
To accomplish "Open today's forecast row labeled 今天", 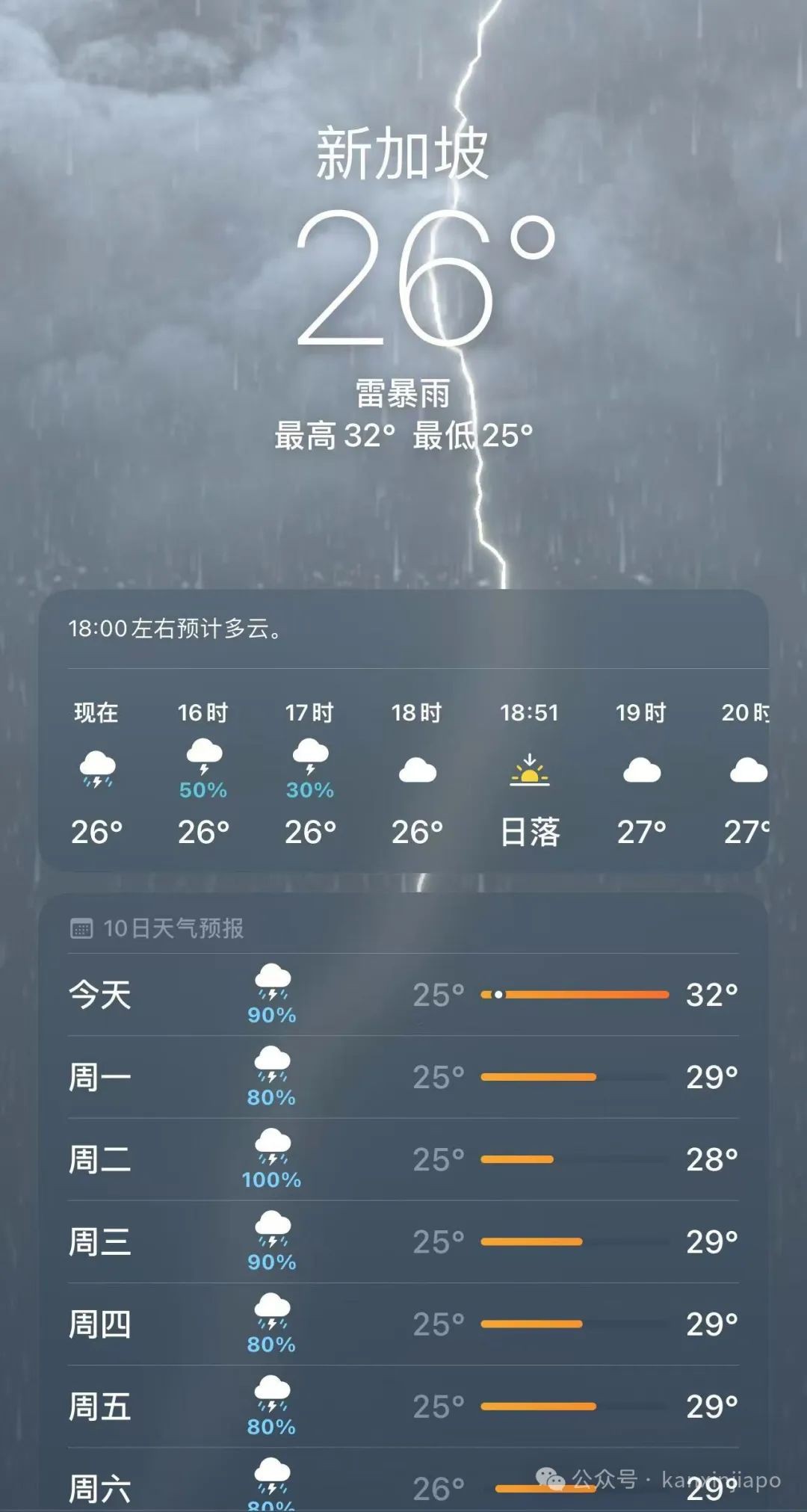I will tap(101, 996).
